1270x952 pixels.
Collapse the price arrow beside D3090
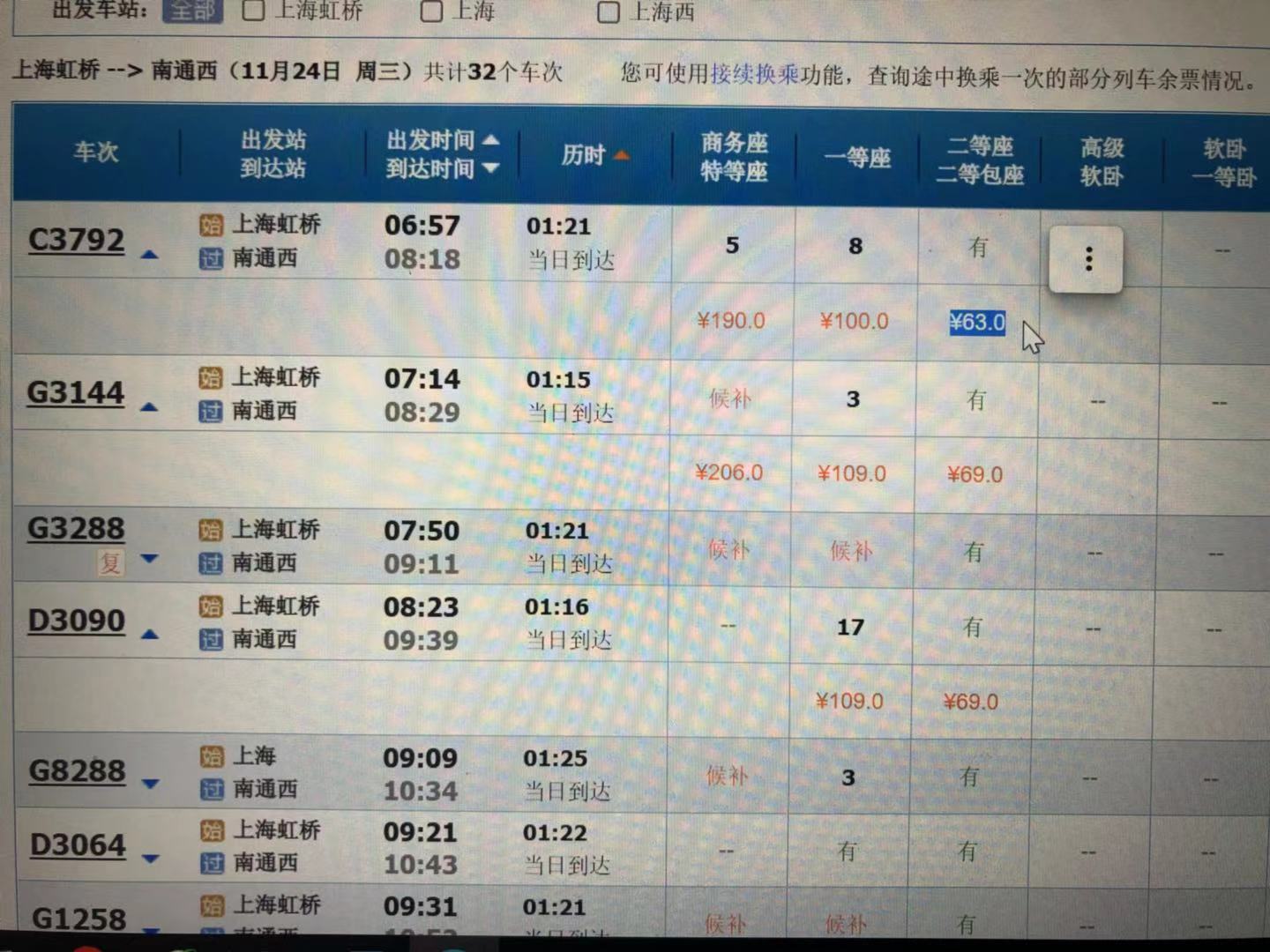coord(150,634)
